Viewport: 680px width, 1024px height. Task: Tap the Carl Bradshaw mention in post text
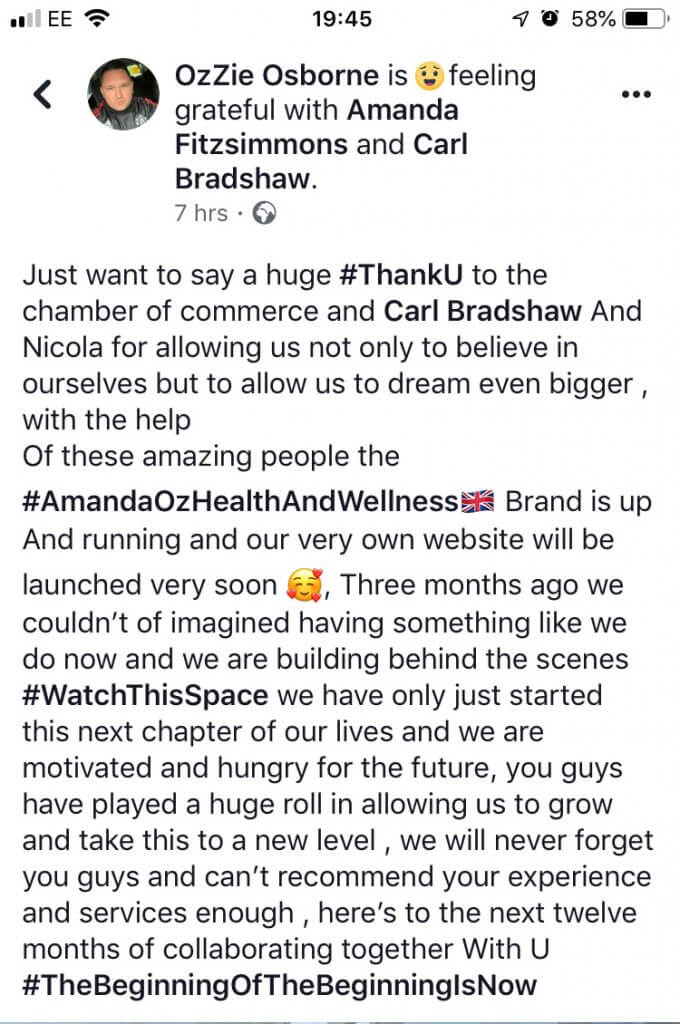(482, 310)
